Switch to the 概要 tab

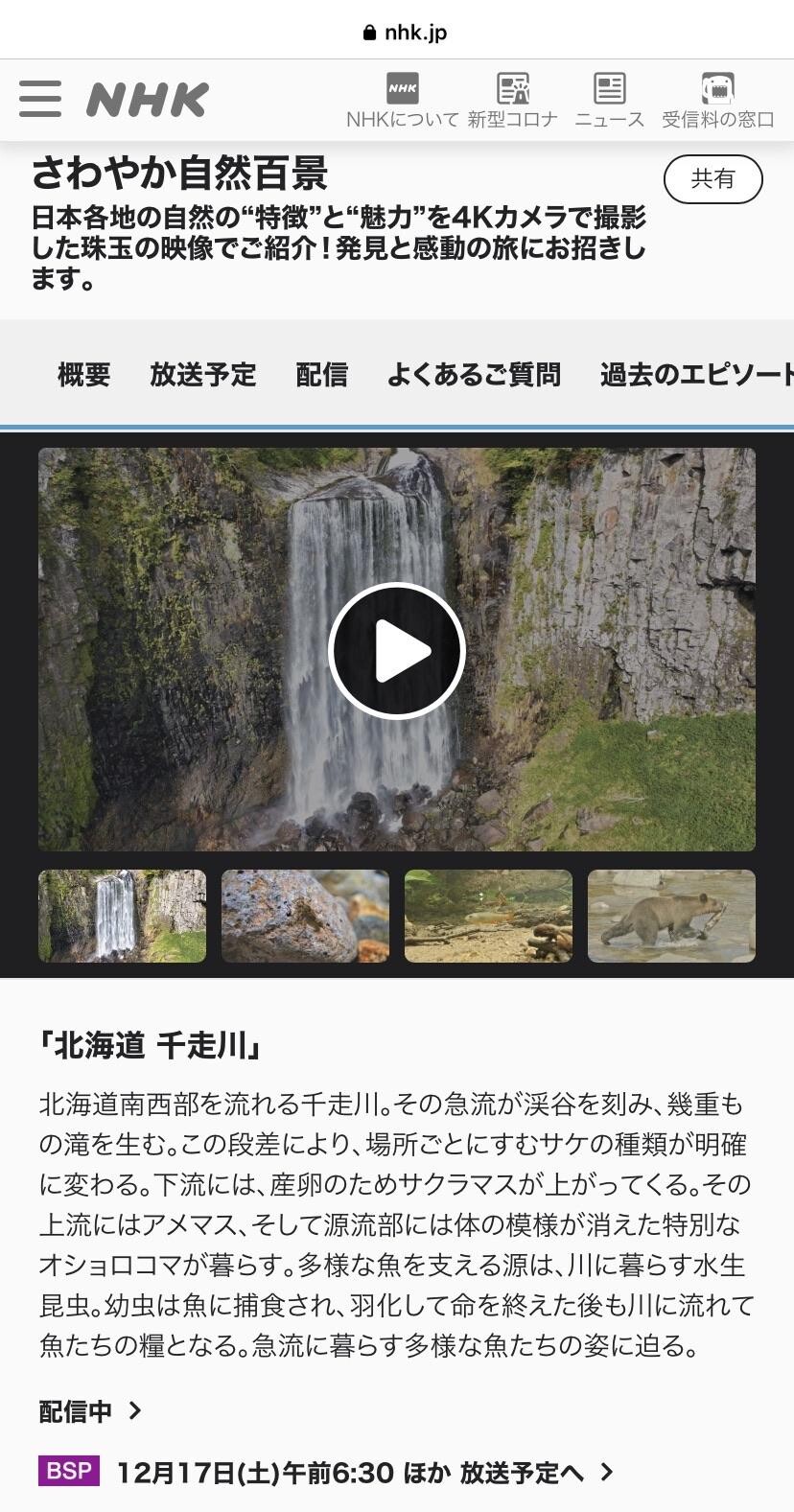coord(82,376)
